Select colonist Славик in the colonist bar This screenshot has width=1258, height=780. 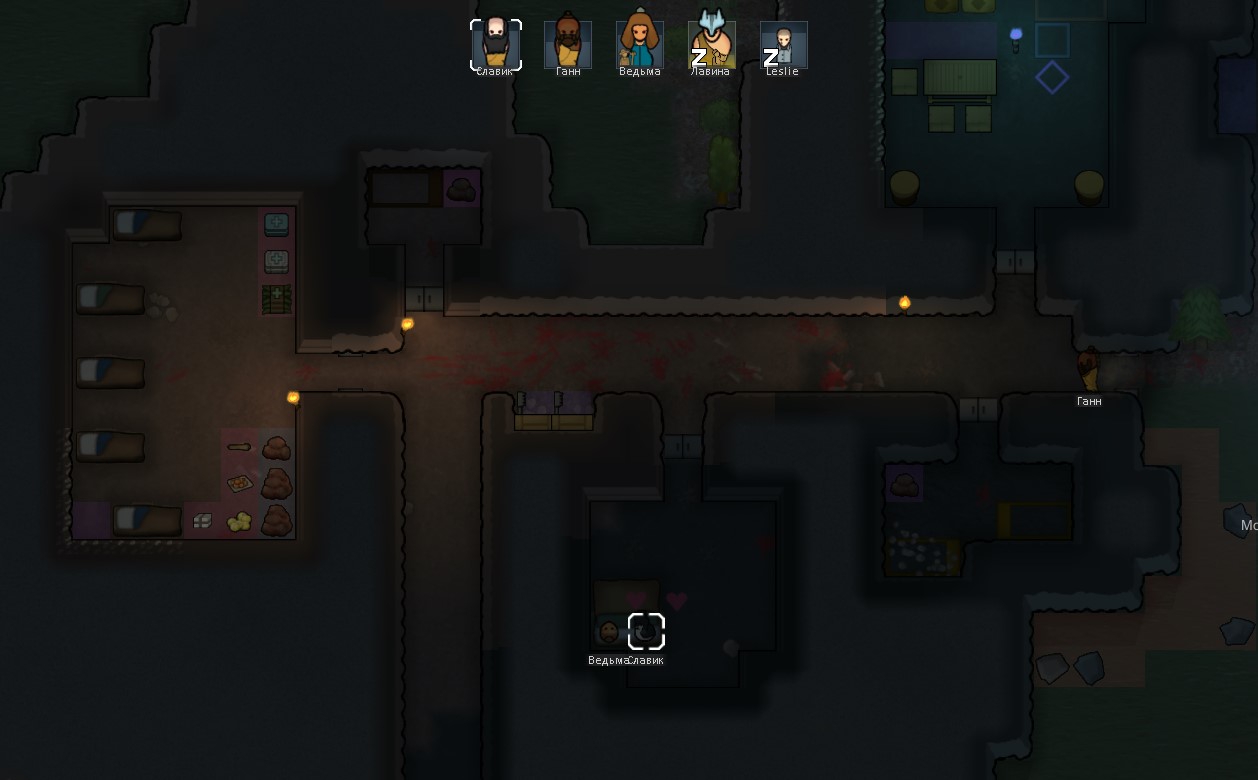point(496,44)
